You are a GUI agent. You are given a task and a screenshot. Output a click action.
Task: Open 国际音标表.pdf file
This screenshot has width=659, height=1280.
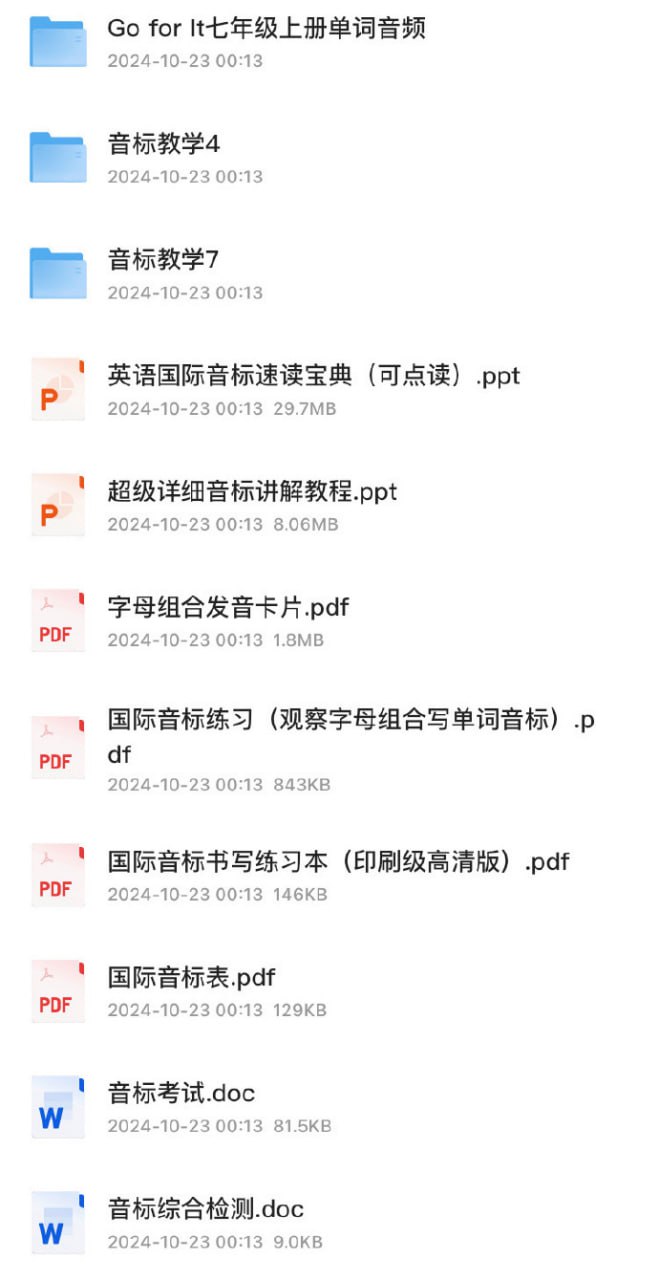coord(191,978)
